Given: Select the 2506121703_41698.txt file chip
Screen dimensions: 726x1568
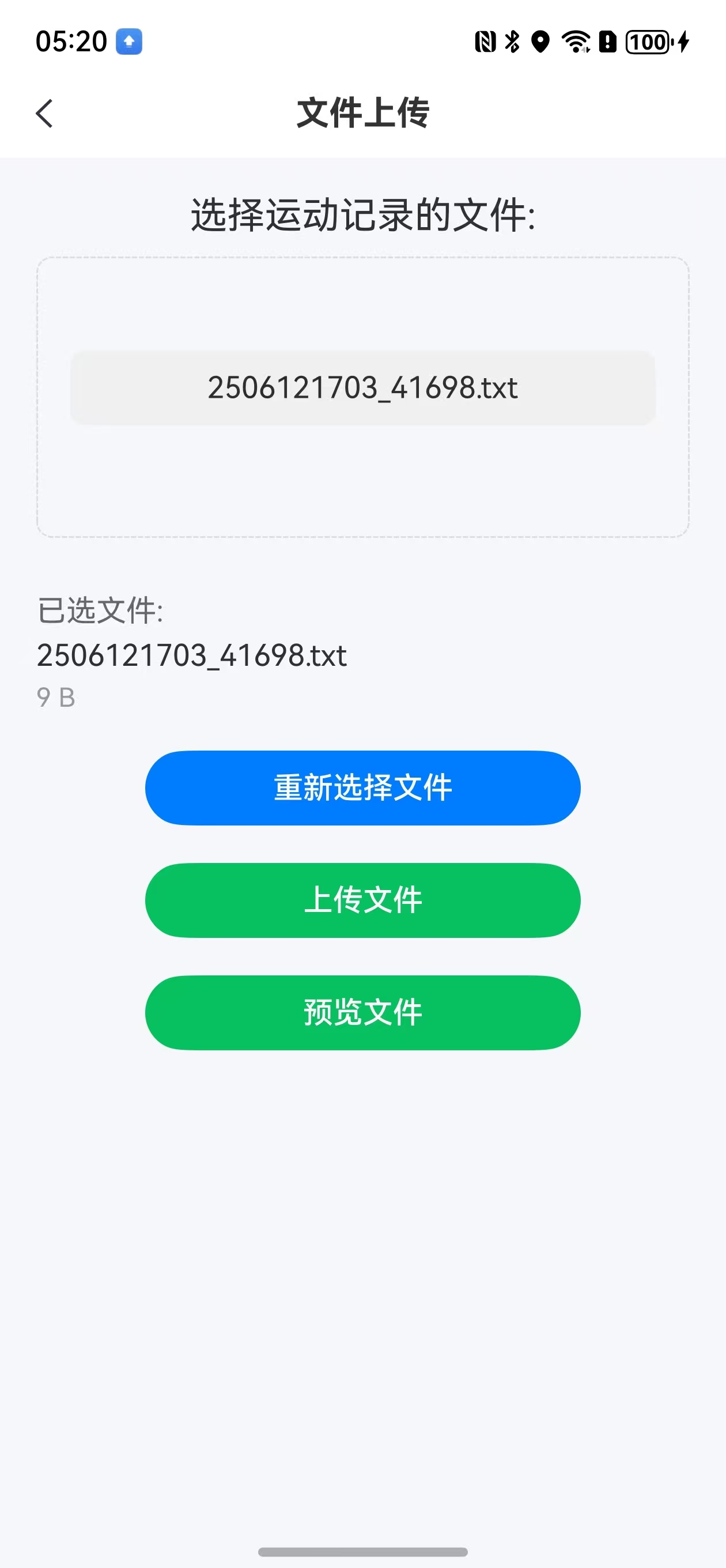Looking at the screenshot, I should (361, 387).
